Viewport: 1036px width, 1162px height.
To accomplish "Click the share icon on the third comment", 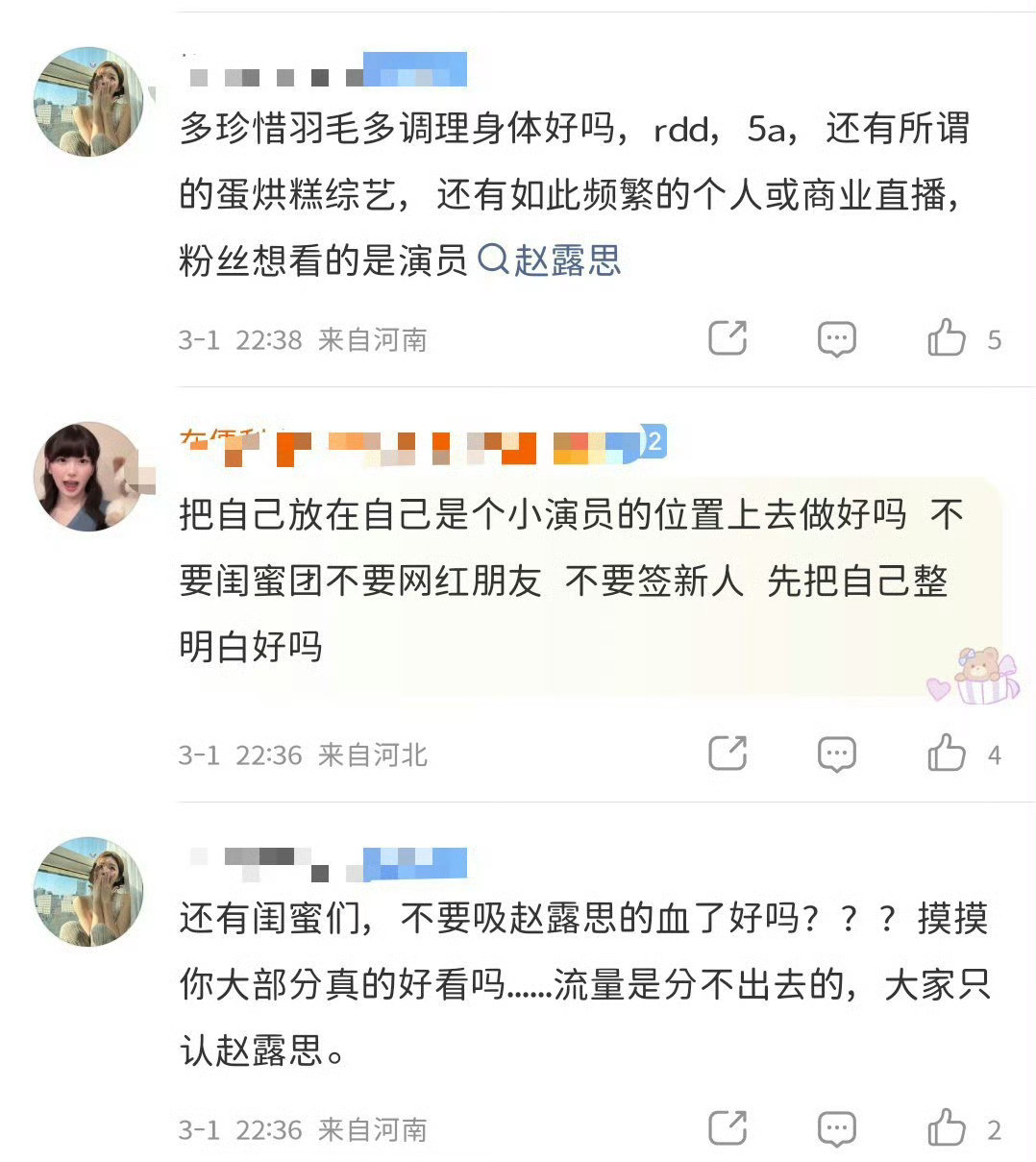I will tap(728, 1129).
